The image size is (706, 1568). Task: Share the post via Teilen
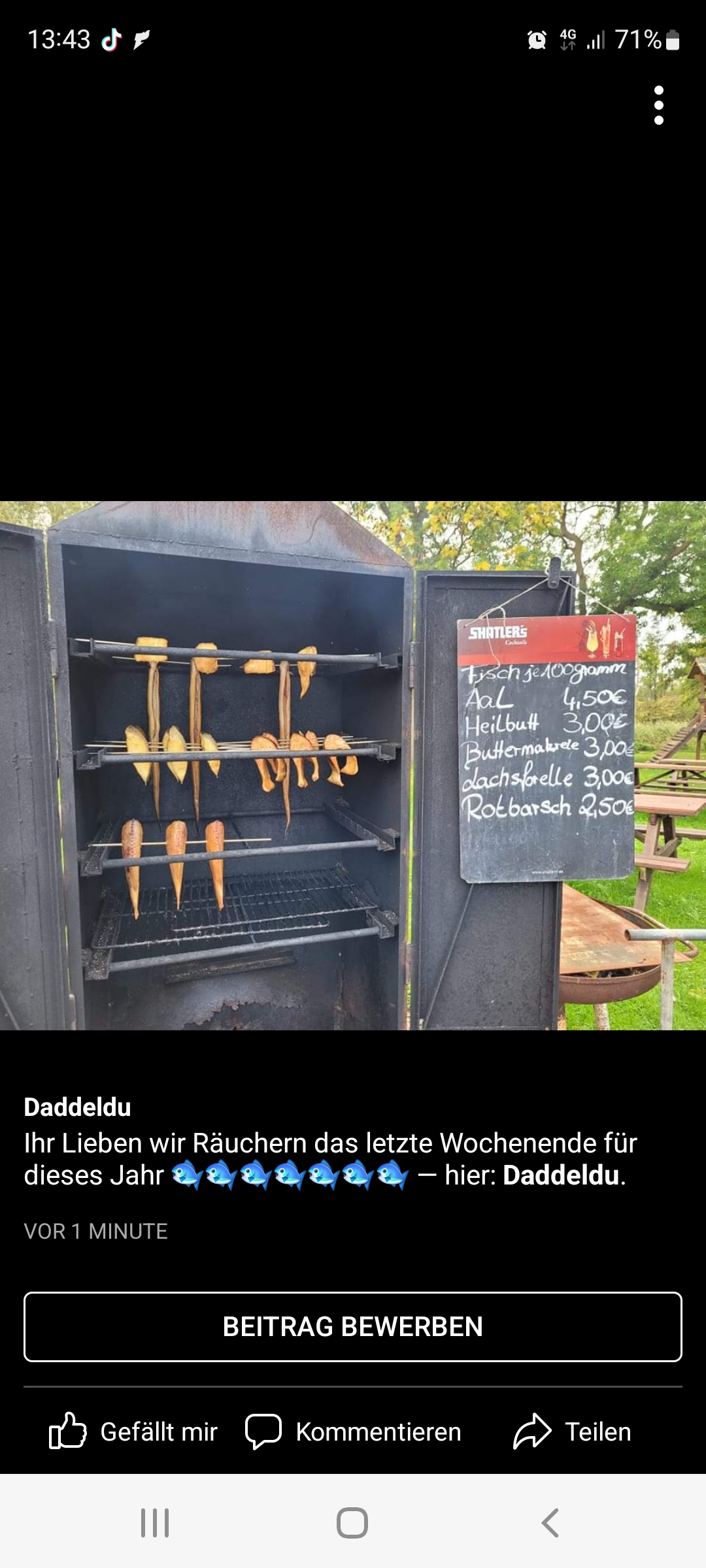tap(572, 1431)
